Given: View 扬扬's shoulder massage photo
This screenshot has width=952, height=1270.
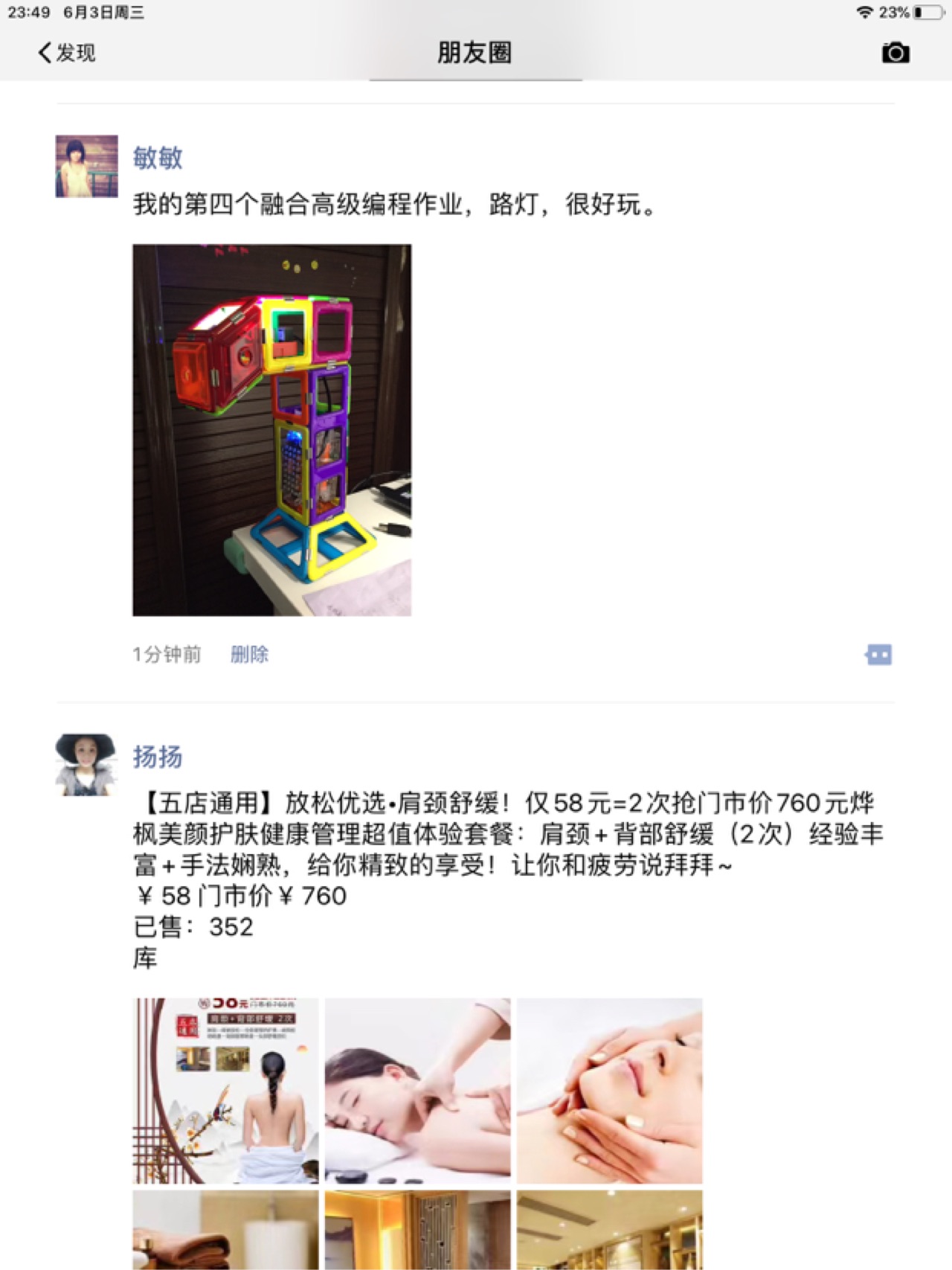Looking at the screenshot, I should [x=417, y=1090].
